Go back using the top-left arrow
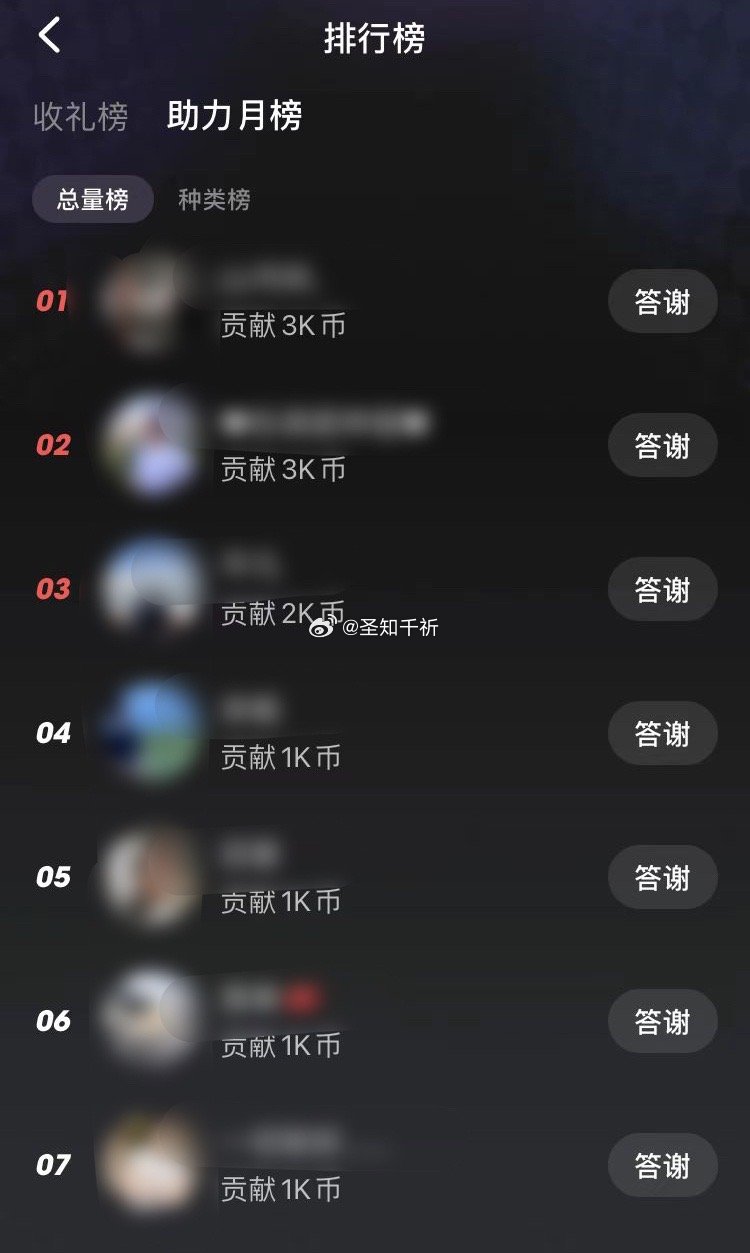This screenshot has width=750, height=1253. pos(50,36)
